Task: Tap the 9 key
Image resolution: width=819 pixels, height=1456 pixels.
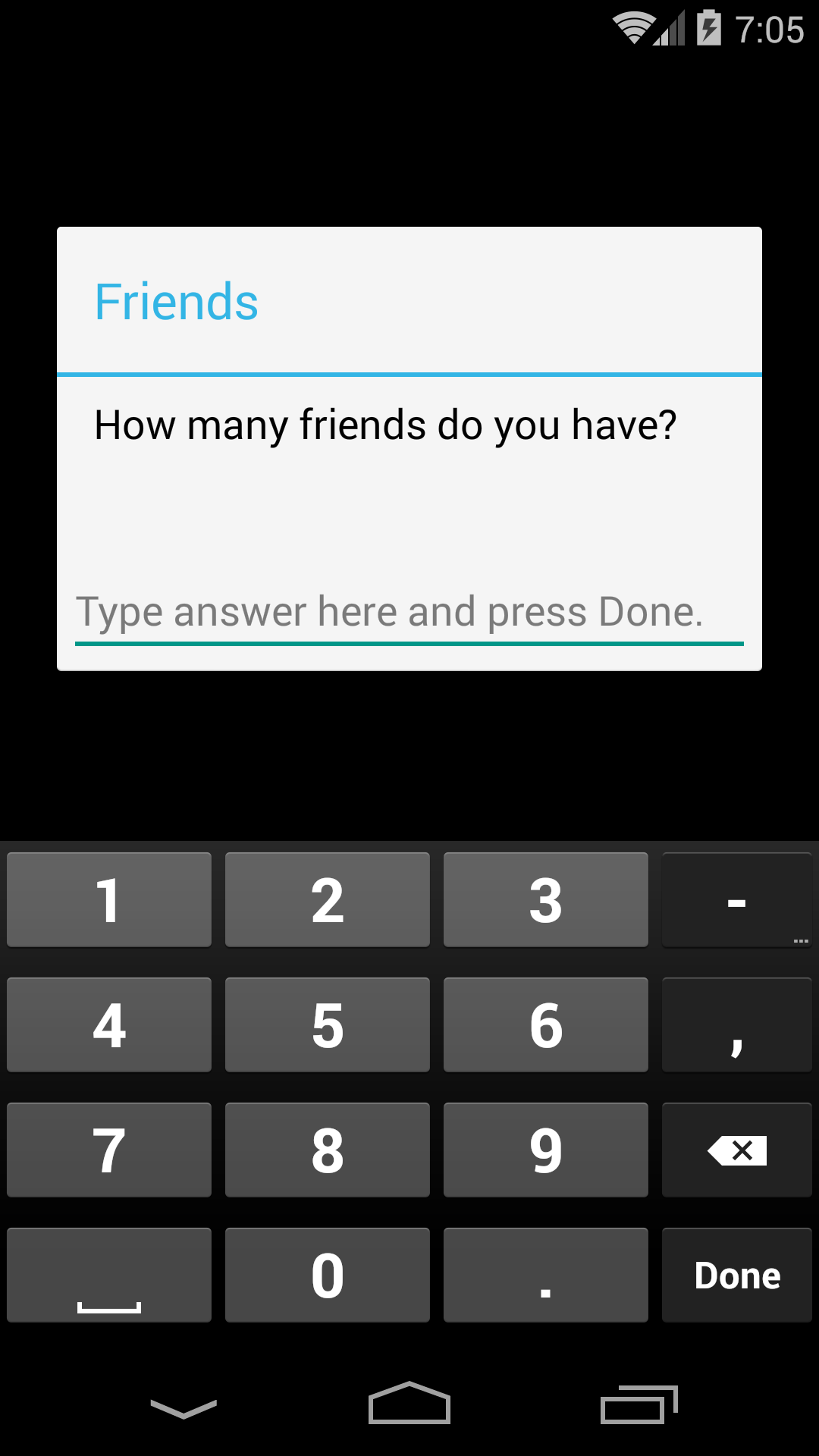Action: pos(546,1150)
